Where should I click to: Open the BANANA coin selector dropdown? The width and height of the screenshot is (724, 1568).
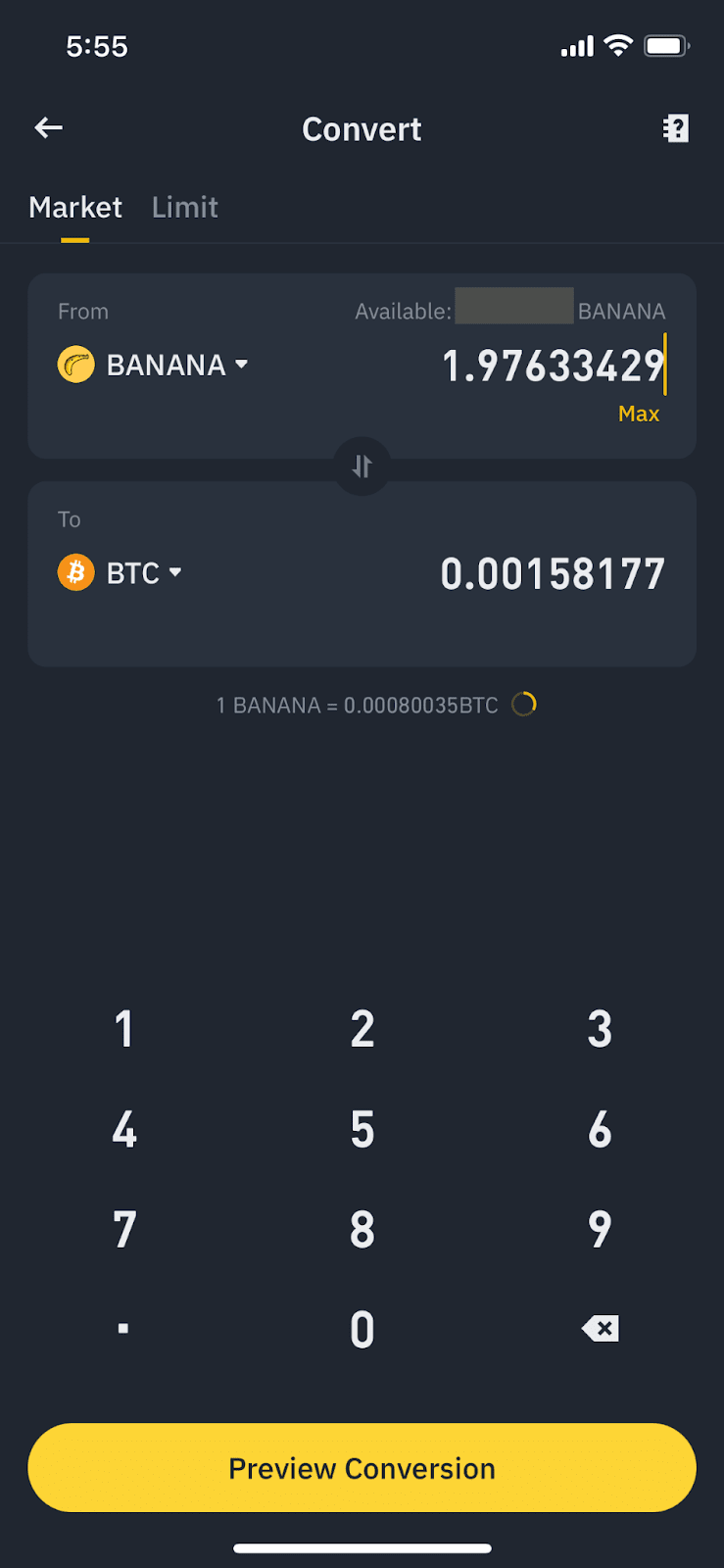pyautogui.click(x=154, y=366)
